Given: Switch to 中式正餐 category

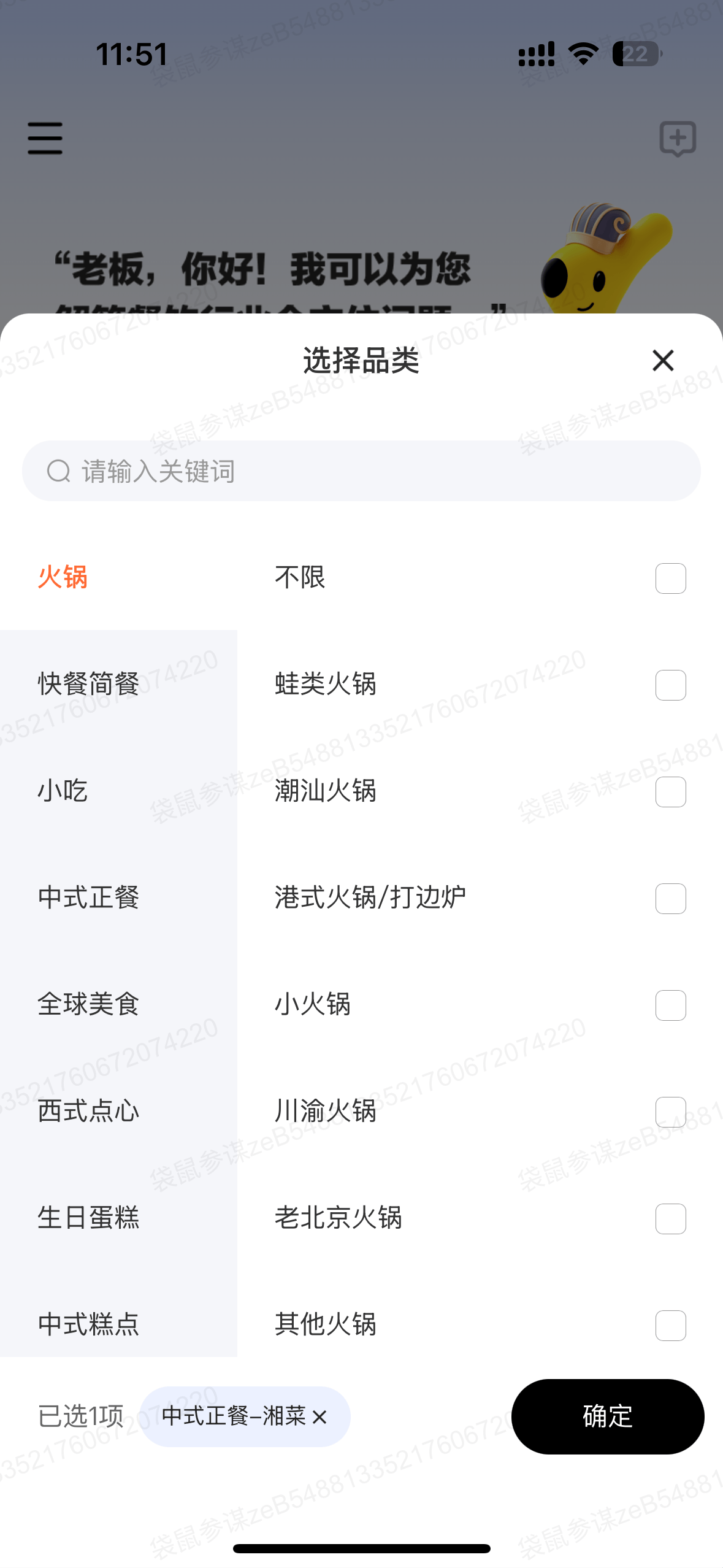Looking at the screenshot, I should click(89, 897).
